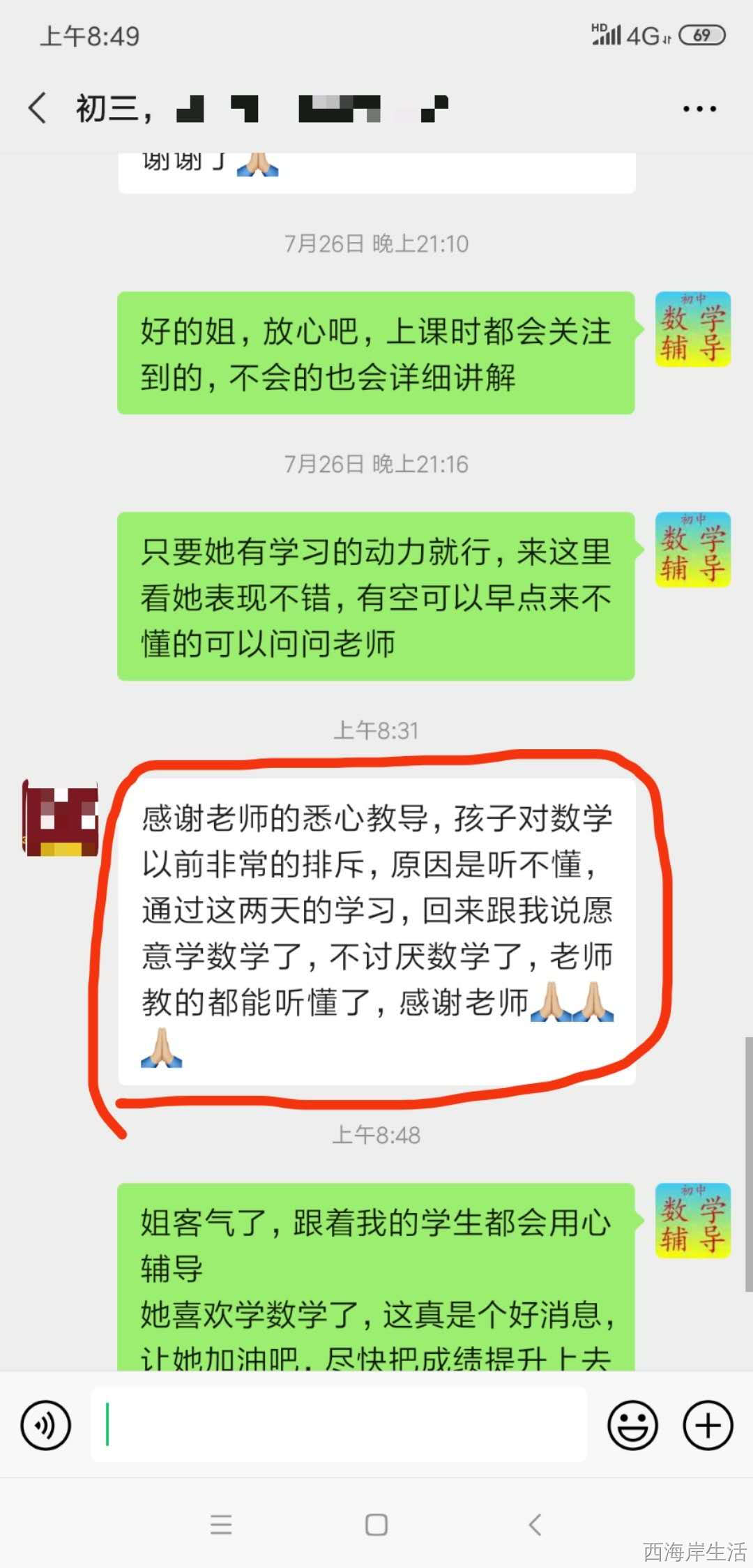The image size is (753, 1568).
Task: Open the parent contact's avatar profile
Action: [61, 817]
